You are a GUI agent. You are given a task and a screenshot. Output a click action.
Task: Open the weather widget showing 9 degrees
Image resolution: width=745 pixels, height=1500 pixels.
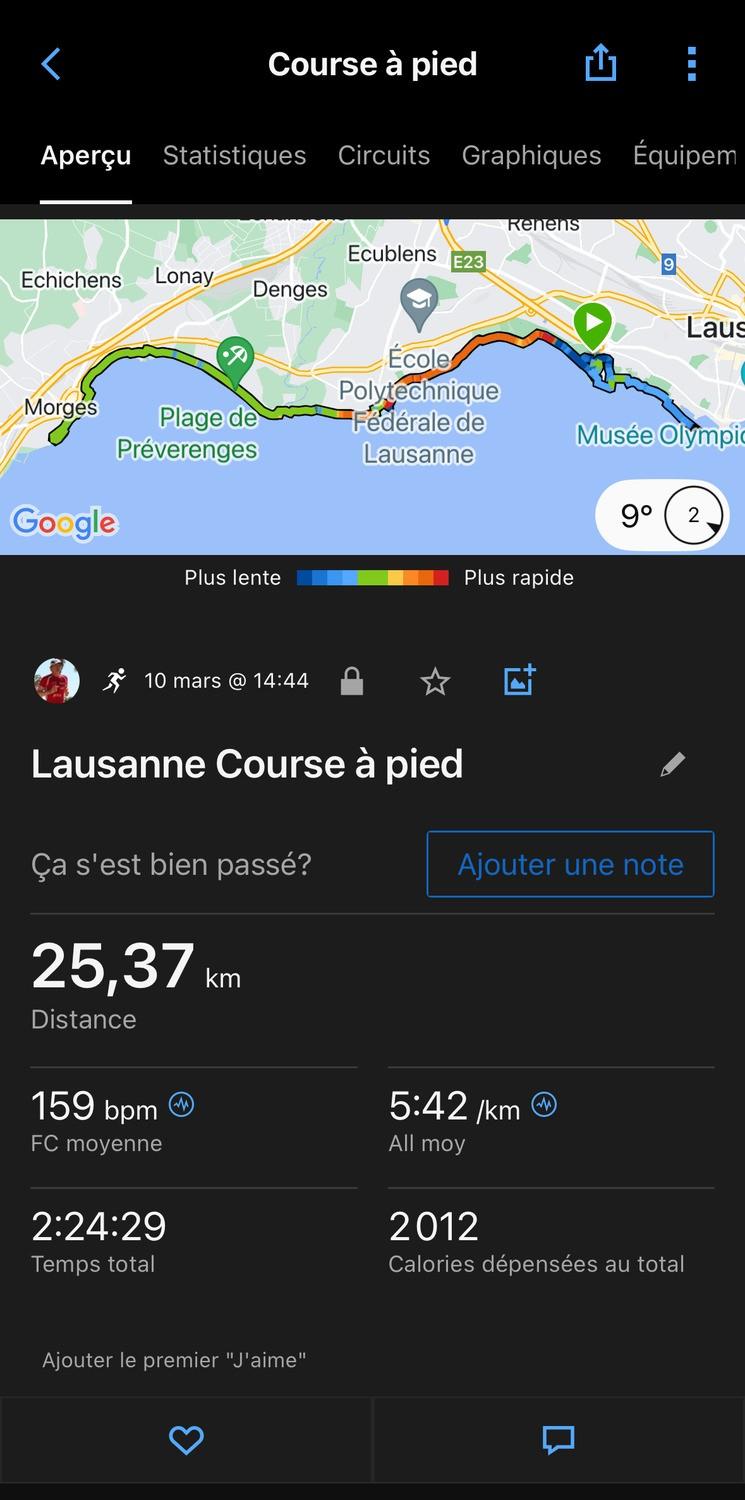click(x=663, y=515)
